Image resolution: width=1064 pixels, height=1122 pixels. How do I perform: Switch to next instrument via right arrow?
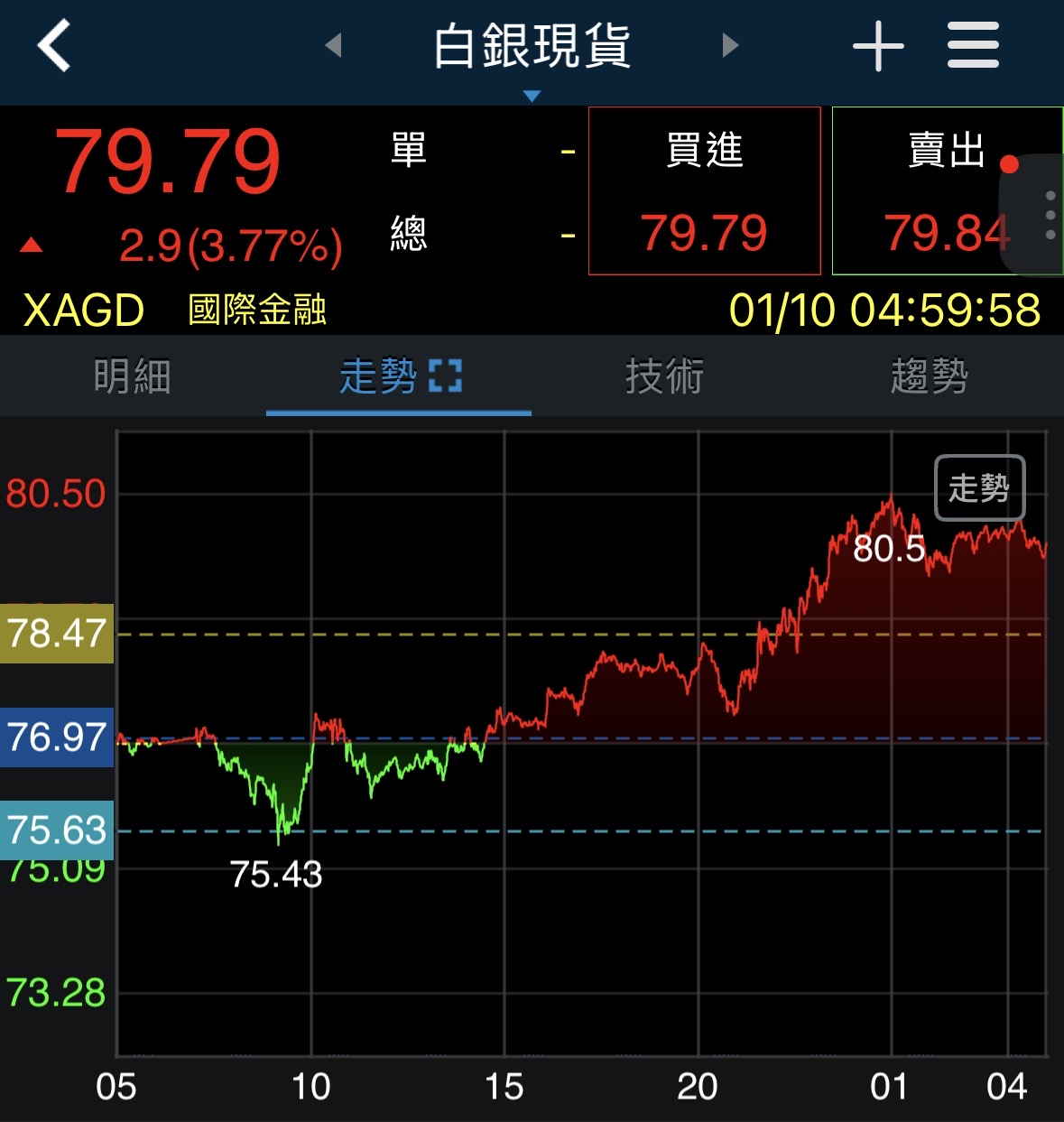[731, 46]
